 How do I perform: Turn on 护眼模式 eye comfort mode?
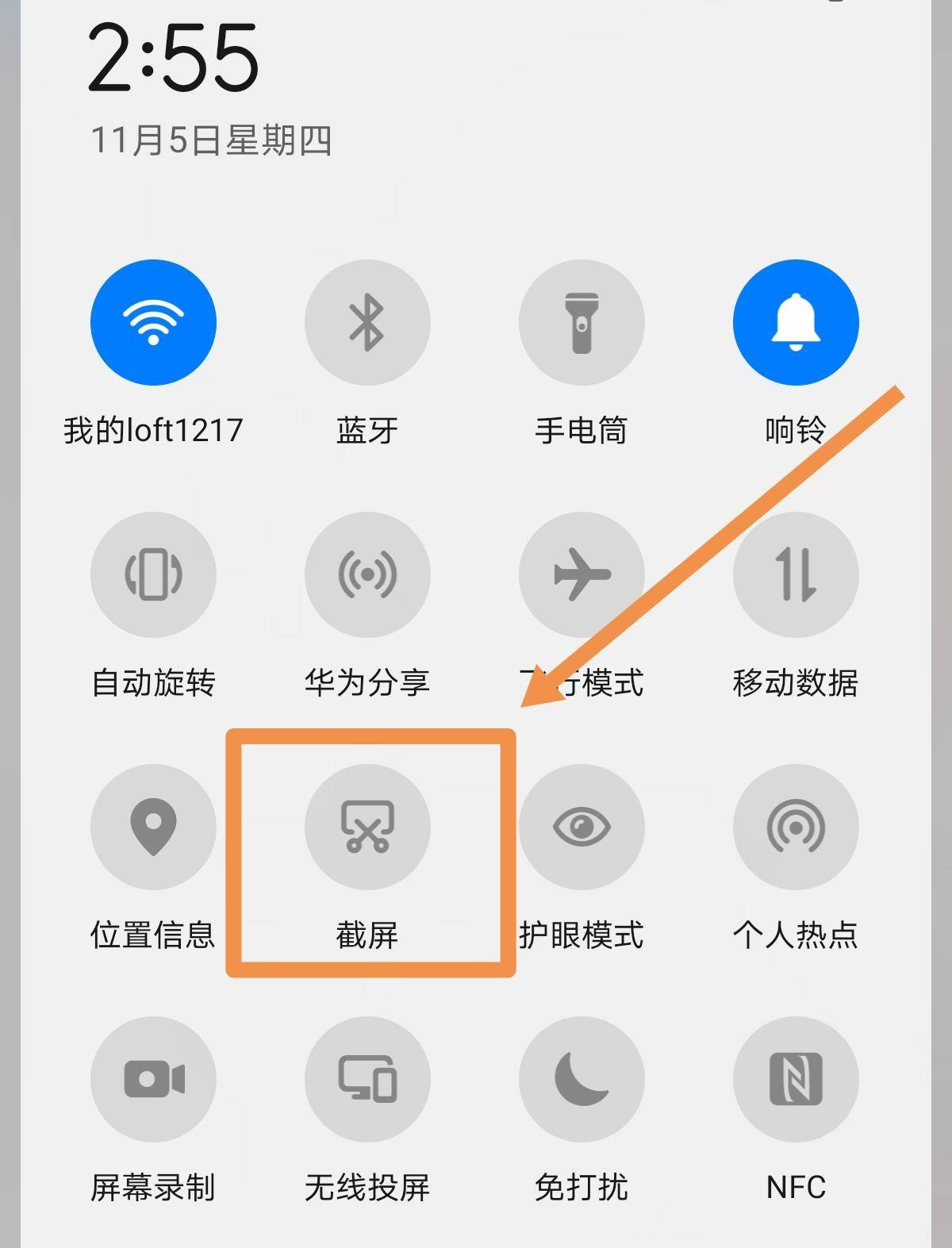582,827
